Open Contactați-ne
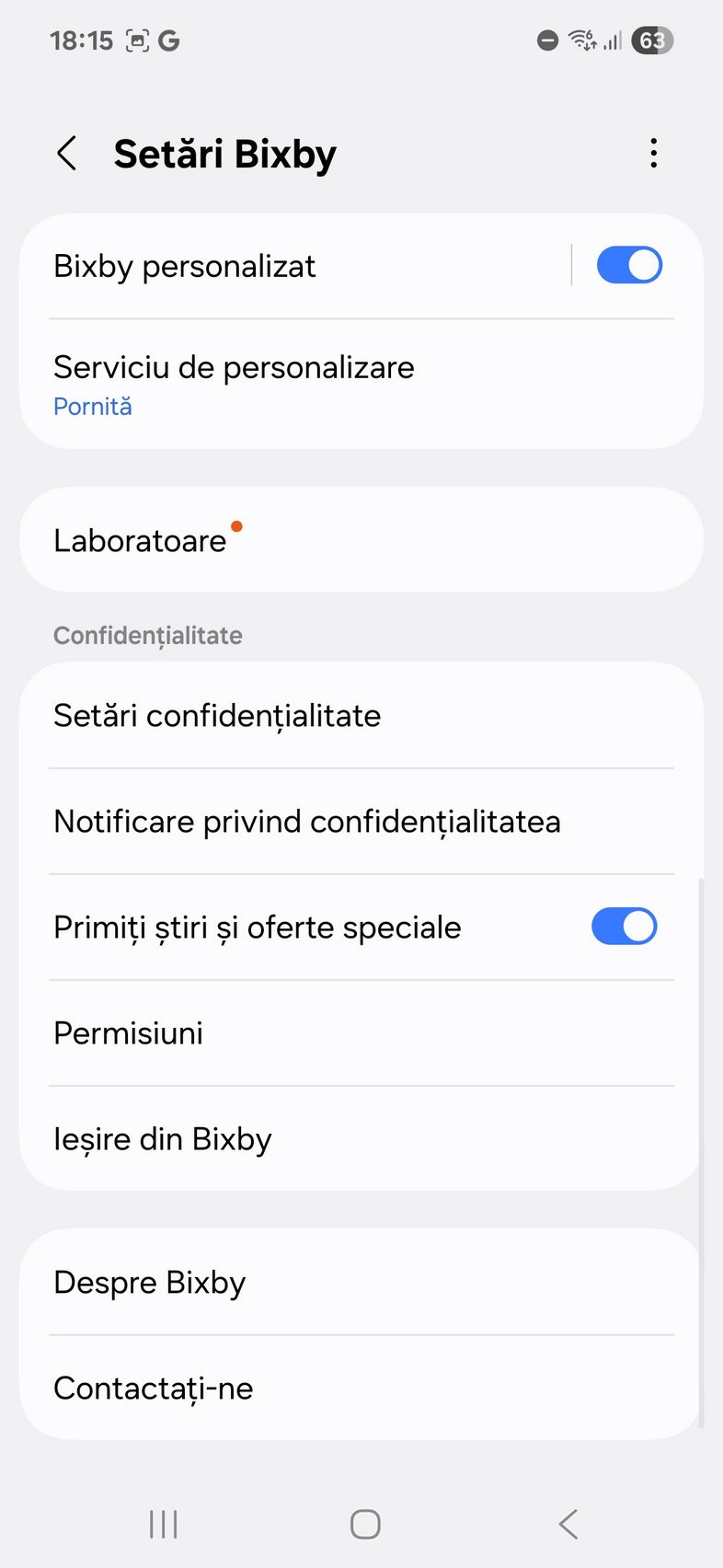Viewport: 723px width, 1568px height. pyautogui.click(x=361, y=1388)
